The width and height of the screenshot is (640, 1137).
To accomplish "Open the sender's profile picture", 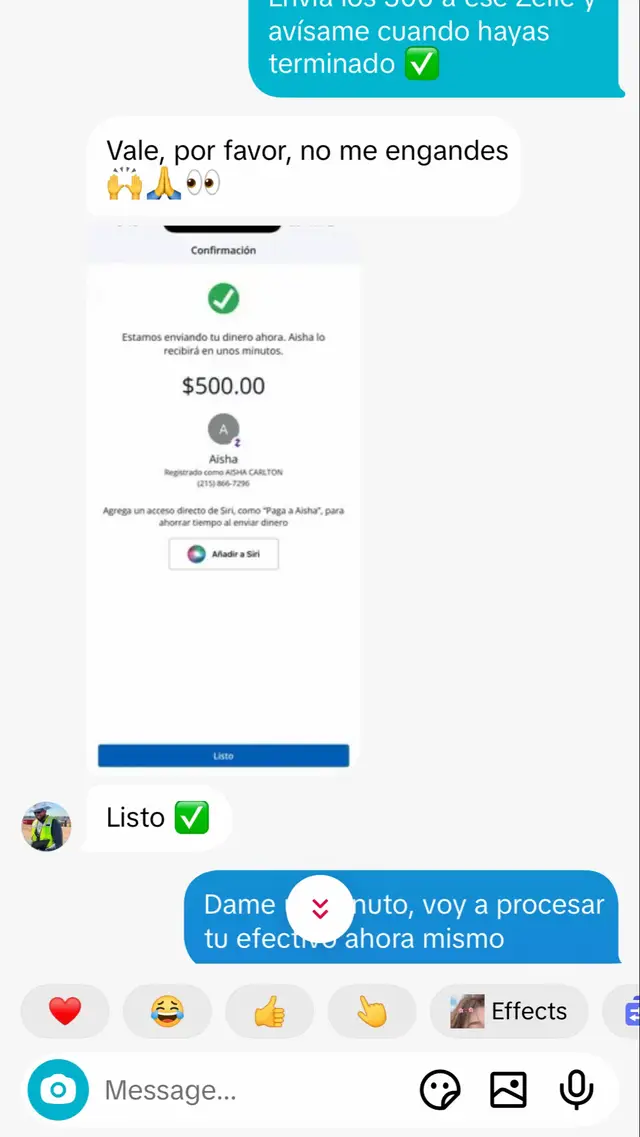I will pos(46,826).
